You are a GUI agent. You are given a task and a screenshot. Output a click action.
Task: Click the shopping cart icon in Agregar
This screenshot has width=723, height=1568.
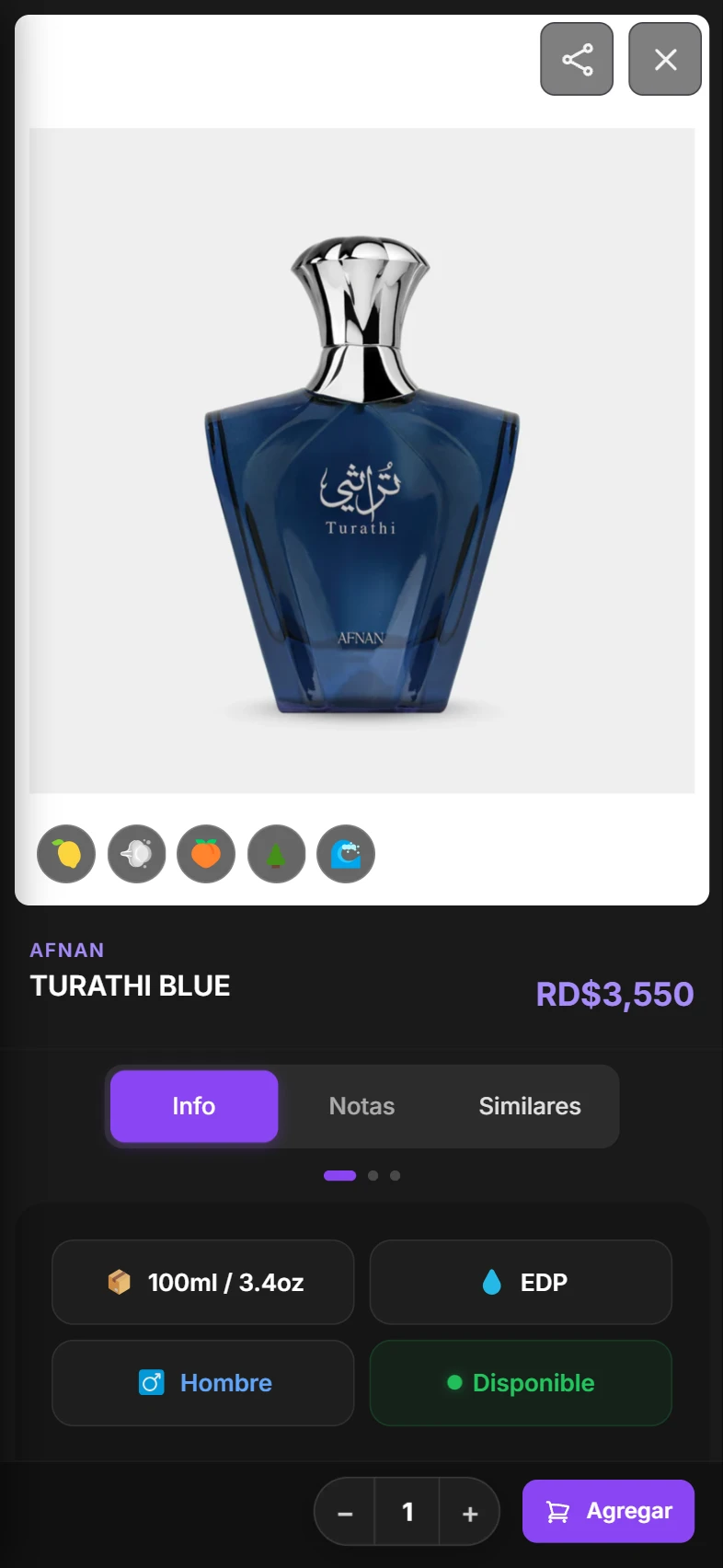click(x=557, y=1511)
